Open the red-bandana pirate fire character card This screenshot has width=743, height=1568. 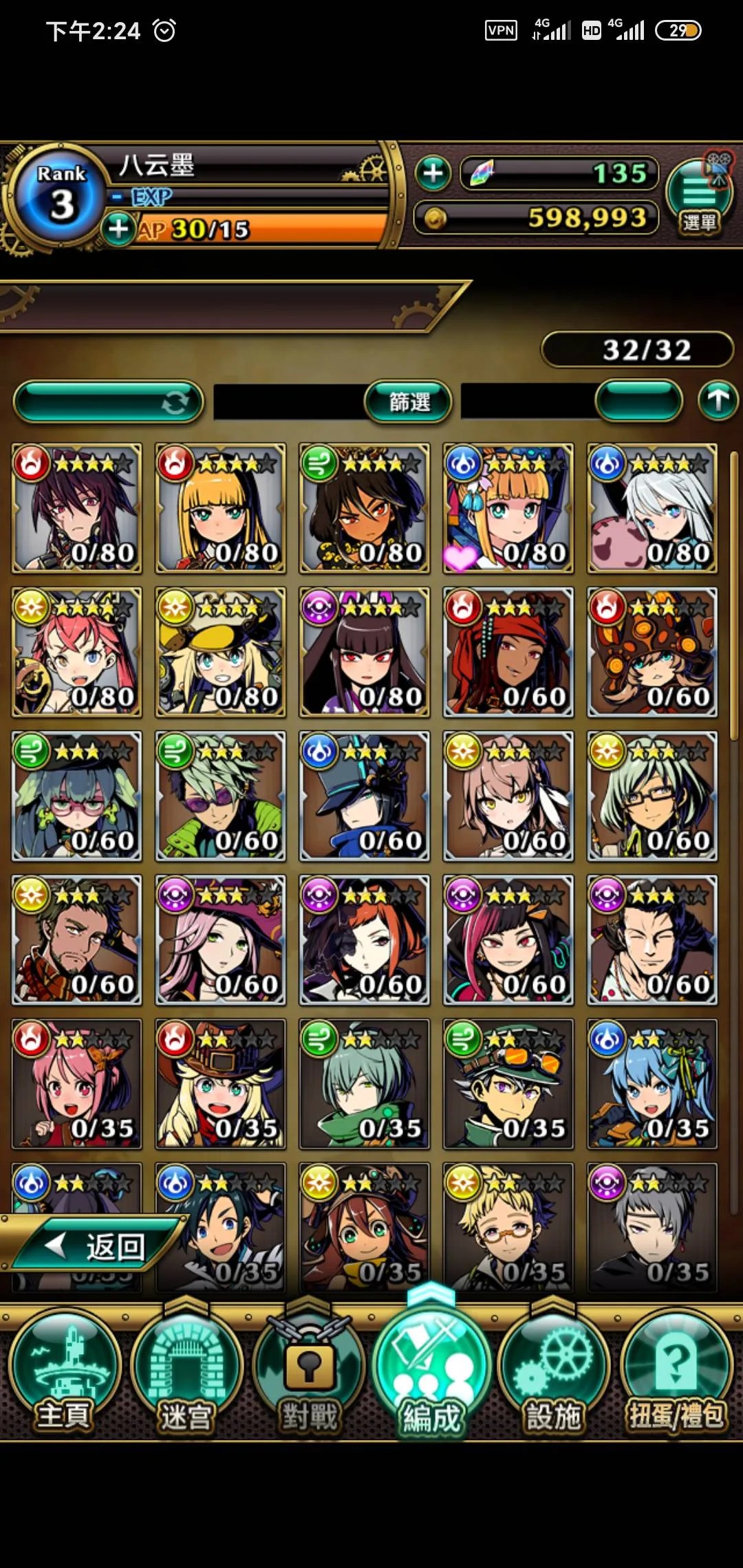pyautogui.click(x=508, y=652)
